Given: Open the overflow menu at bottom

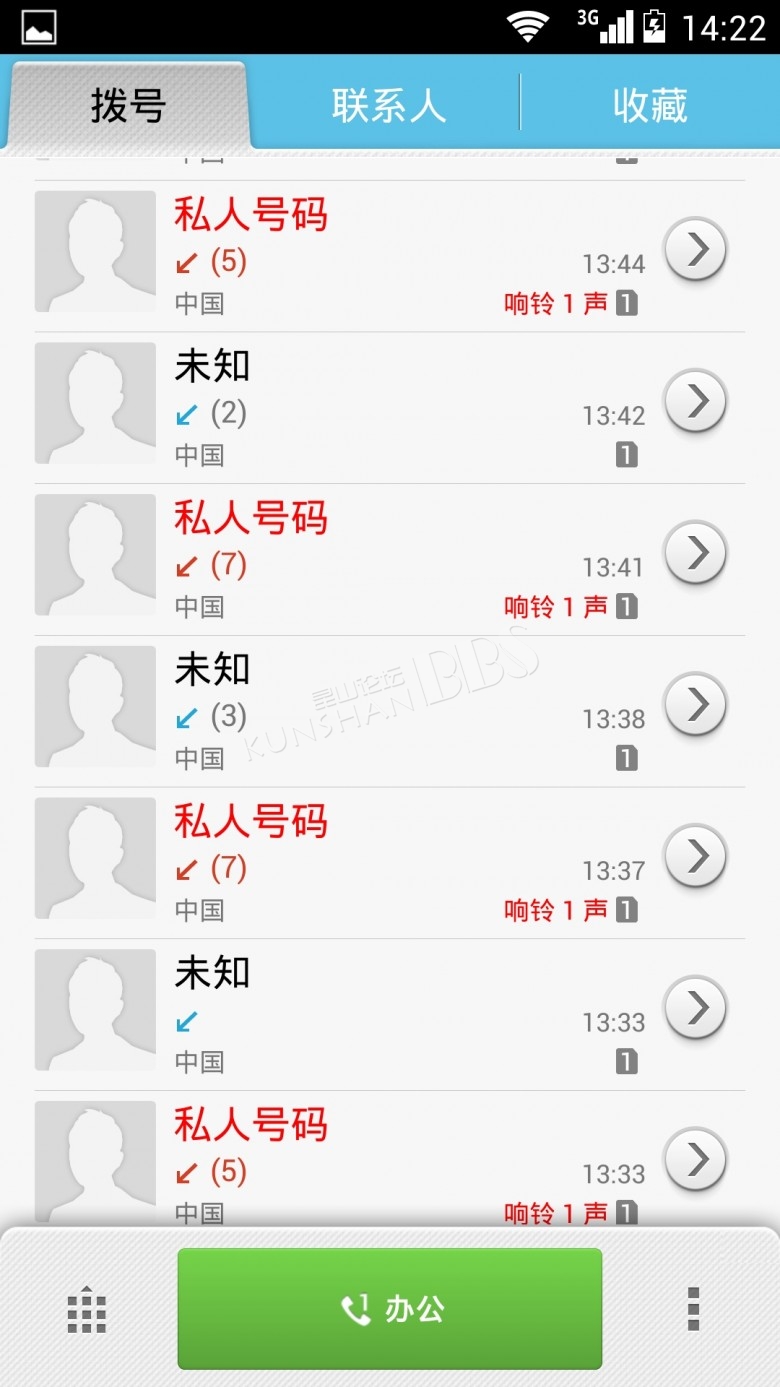Looking at the screenshot, I should click(x=693, y=1308).
